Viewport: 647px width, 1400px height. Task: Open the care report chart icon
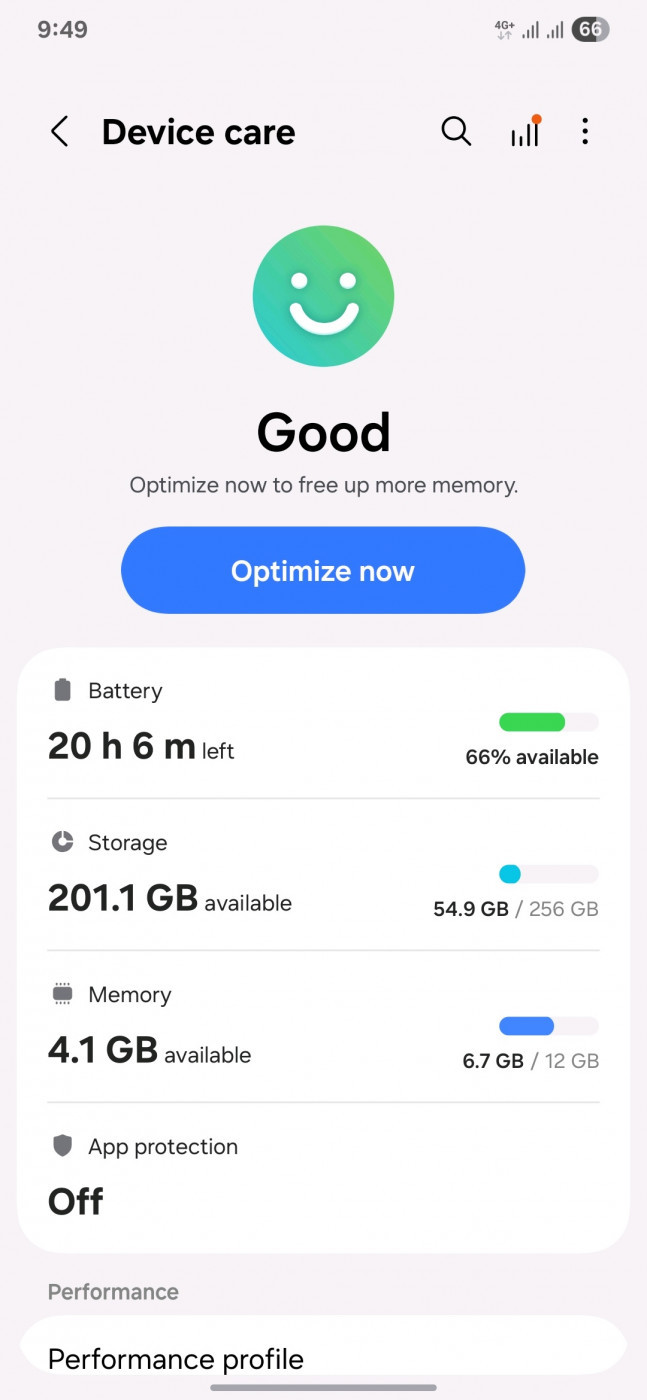pos(525,131)
